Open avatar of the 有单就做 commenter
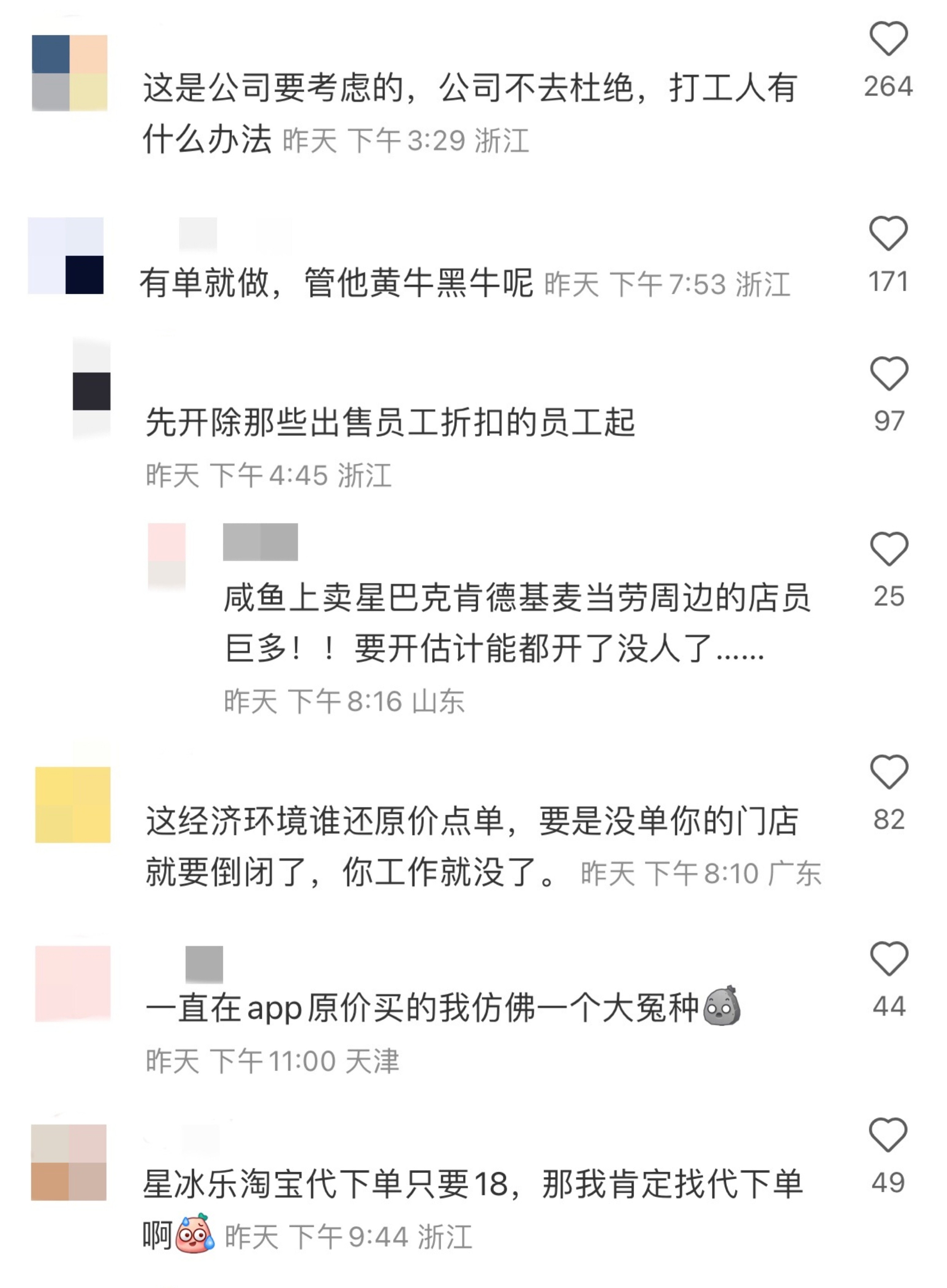947x1288 pixels. 66,256
